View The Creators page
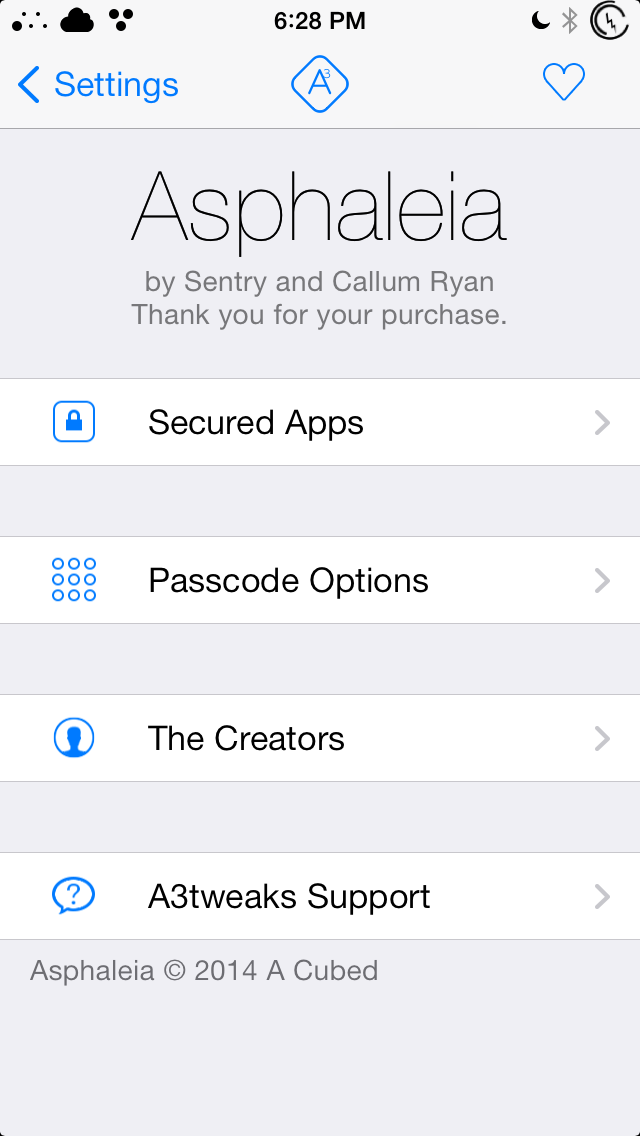This screenshot has width=640, height=1136. click(320, 738)
